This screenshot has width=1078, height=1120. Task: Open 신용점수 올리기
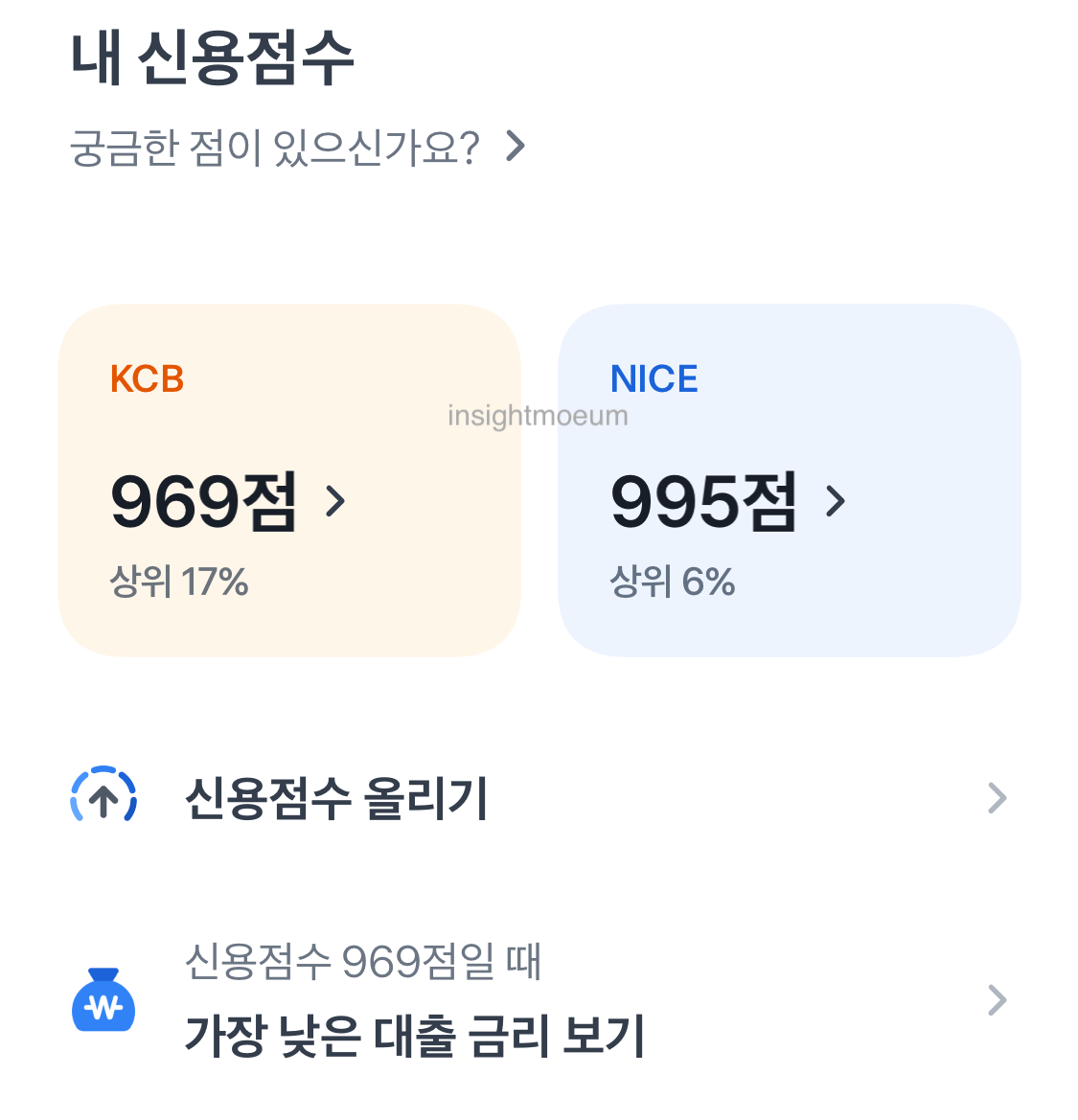click(x=336, y=798)
